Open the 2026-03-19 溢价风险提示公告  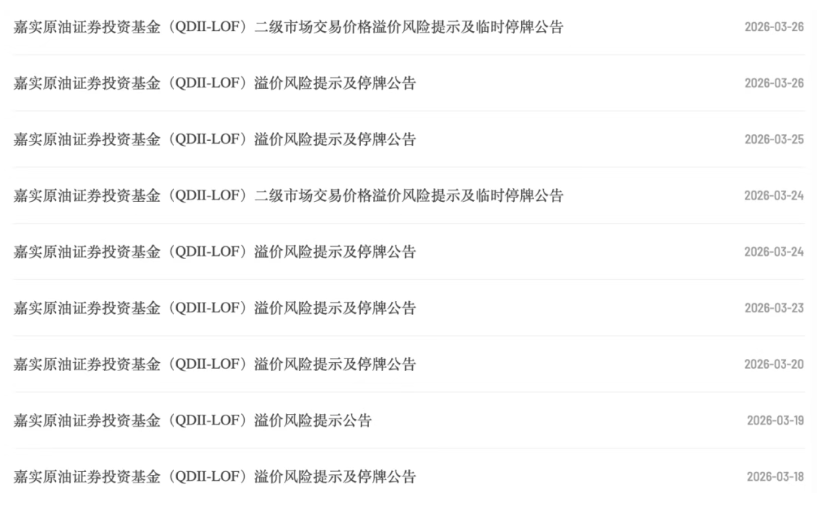click(x=192, y=420)
